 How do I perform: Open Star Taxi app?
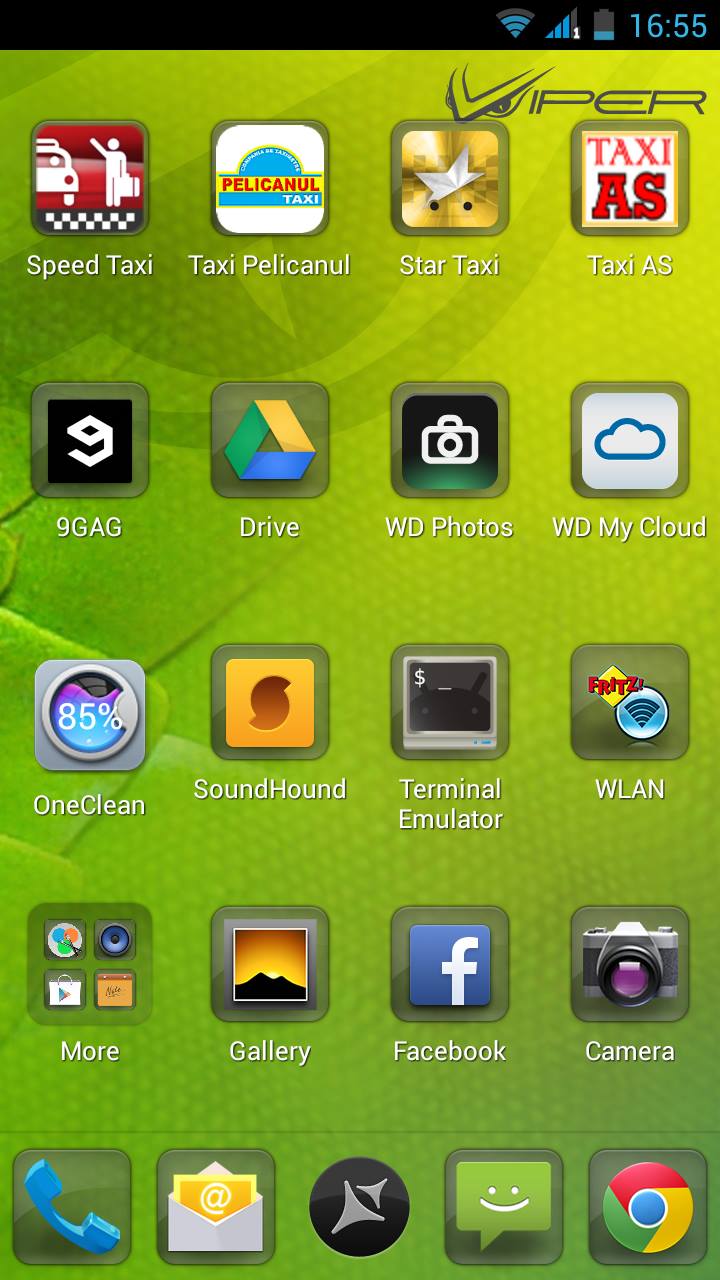450,179
